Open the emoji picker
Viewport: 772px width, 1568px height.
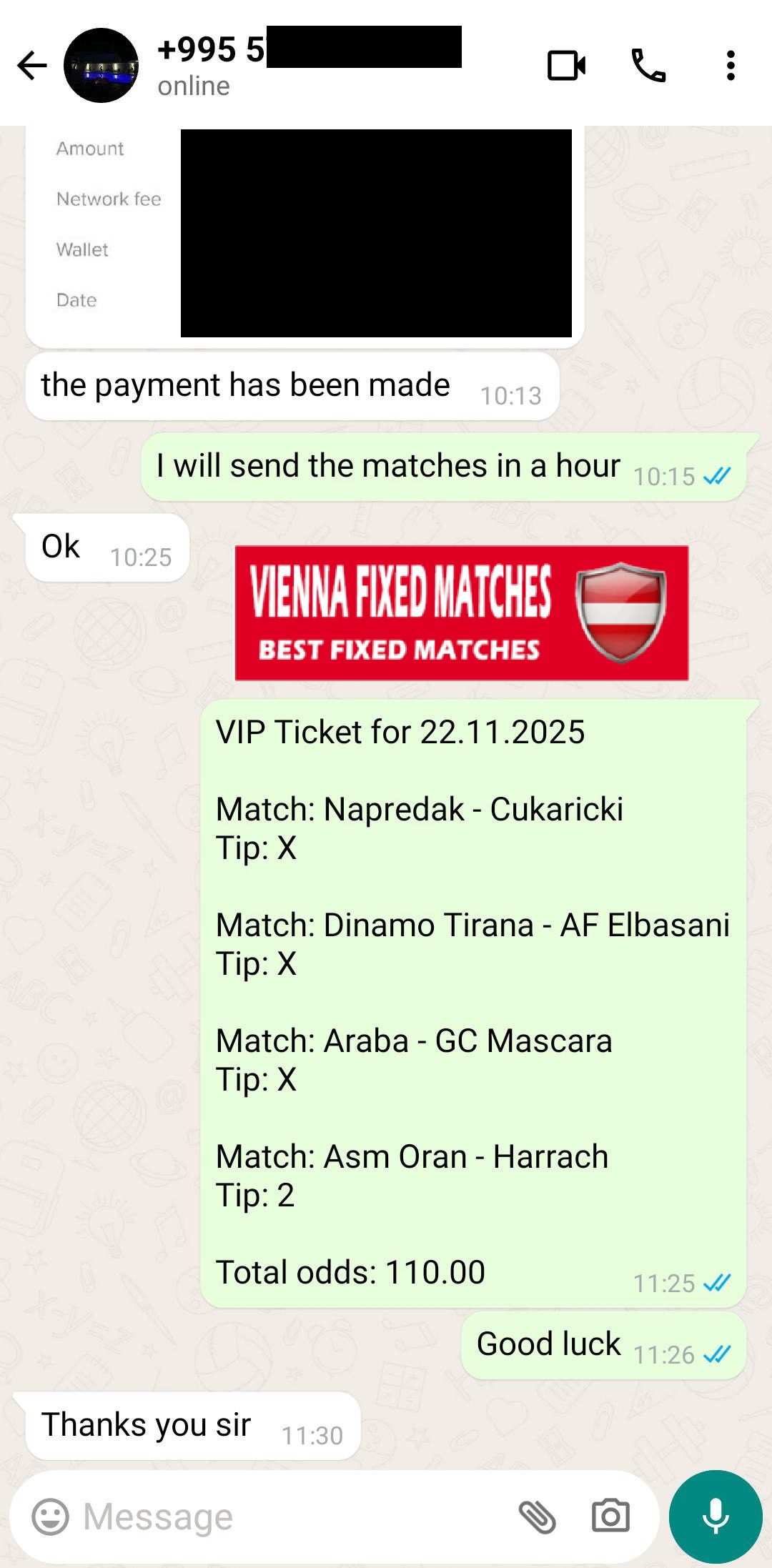point(51,1517)
